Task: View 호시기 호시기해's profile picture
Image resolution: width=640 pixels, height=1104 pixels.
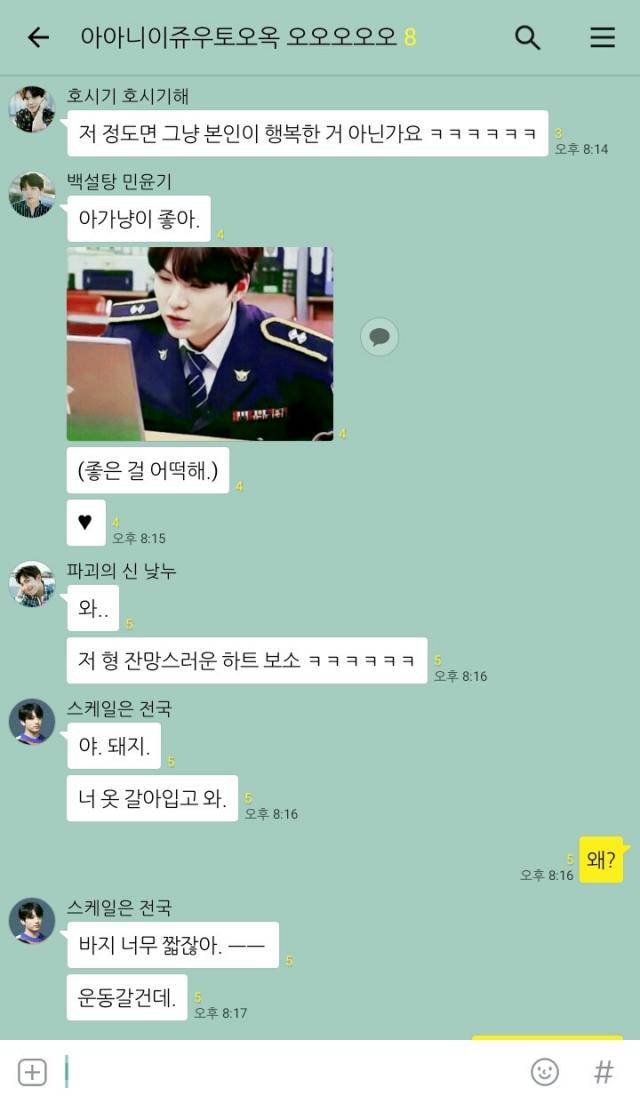Action: (32, 109)
